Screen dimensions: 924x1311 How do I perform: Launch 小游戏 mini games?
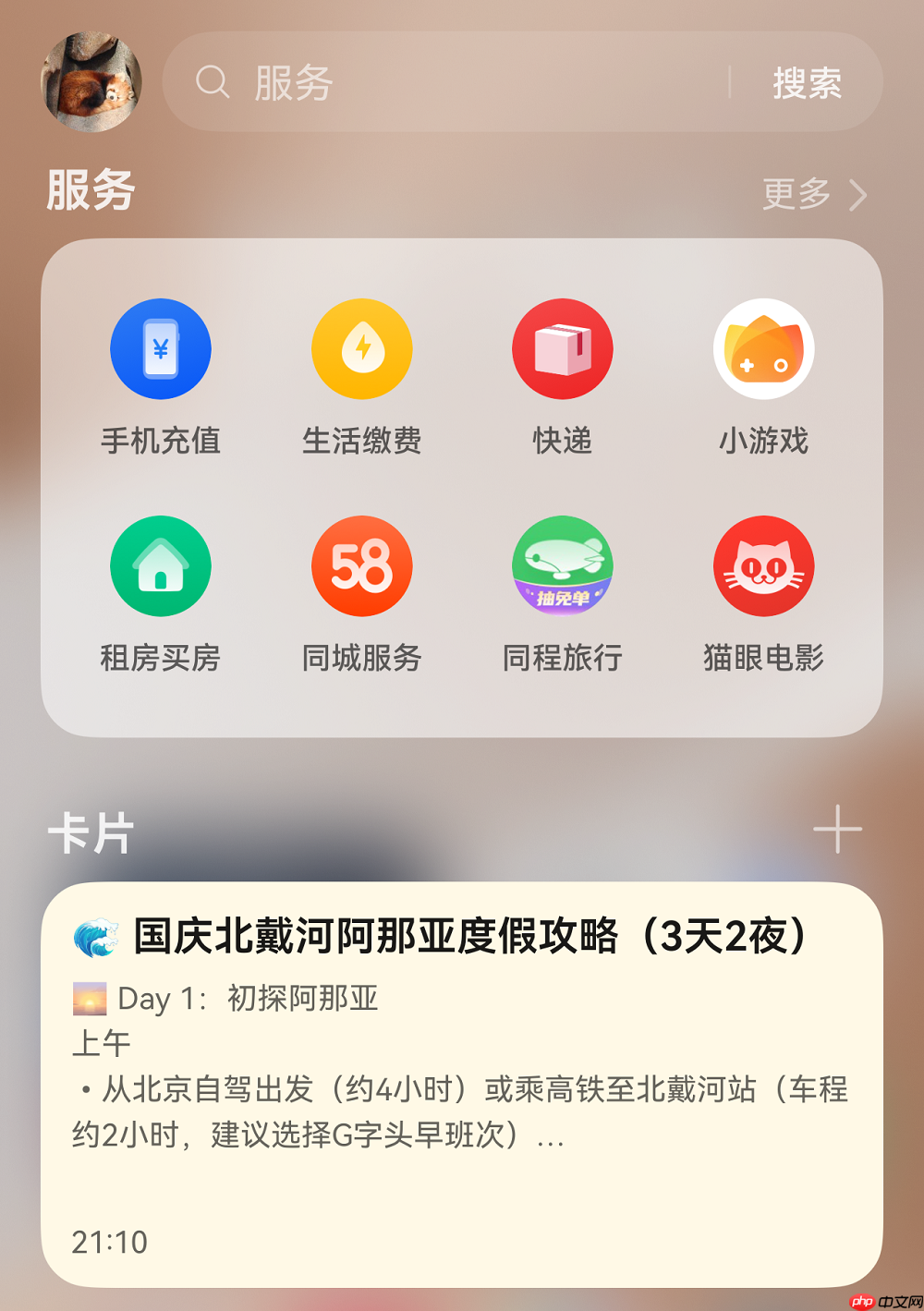763,349
